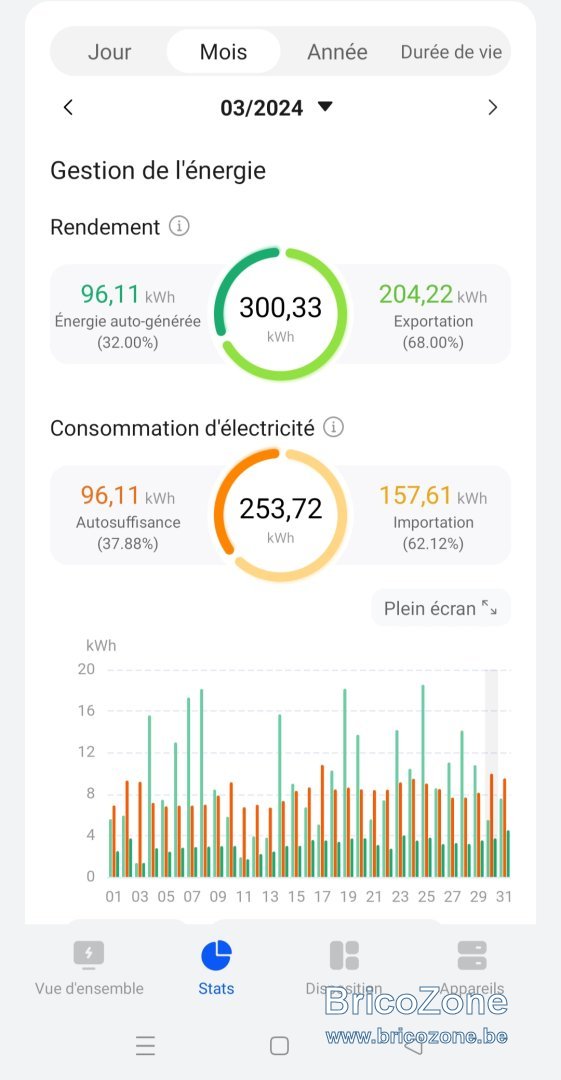Open recent apps from navigation bar

pyautogui.click(x=145, y=1046)
